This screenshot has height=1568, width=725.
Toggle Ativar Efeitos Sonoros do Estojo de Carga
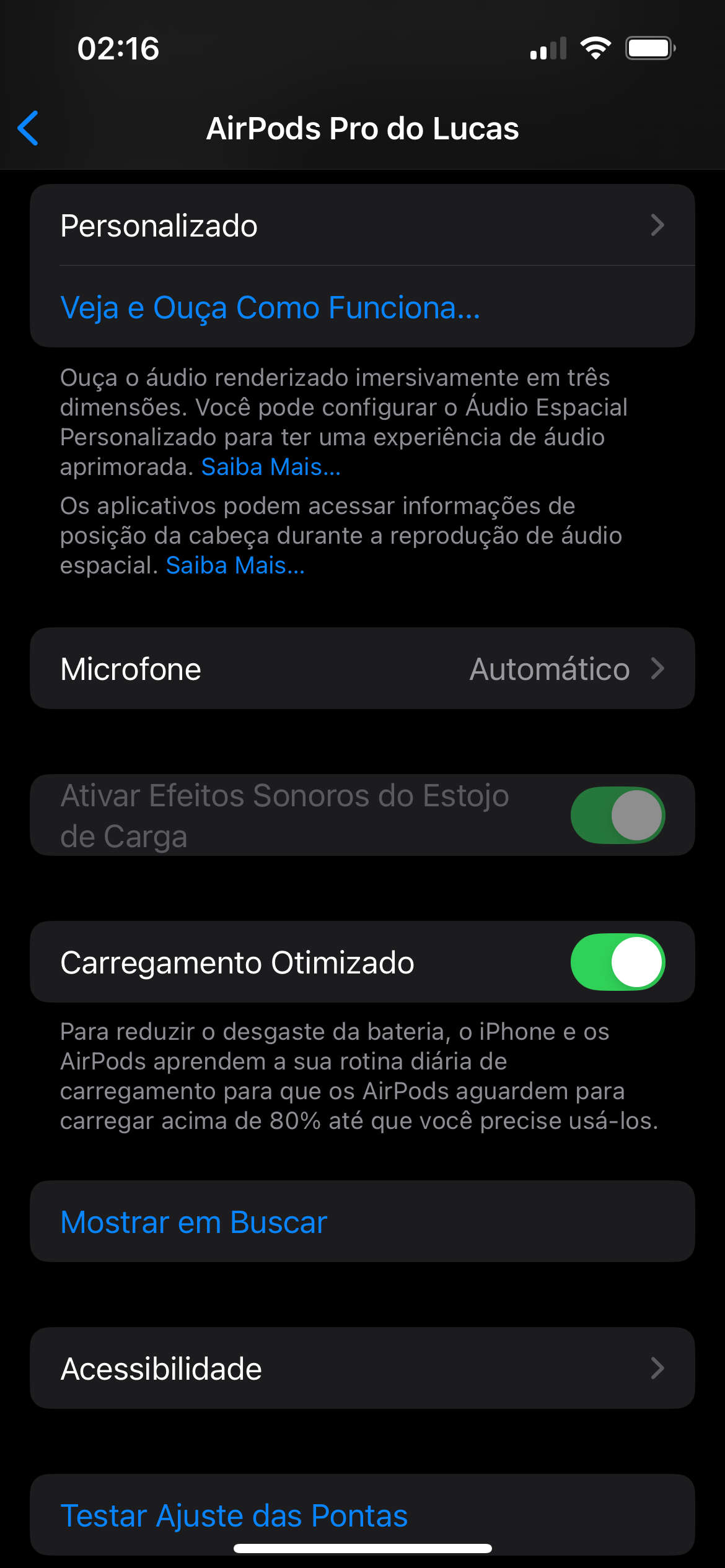pos(617,815)
